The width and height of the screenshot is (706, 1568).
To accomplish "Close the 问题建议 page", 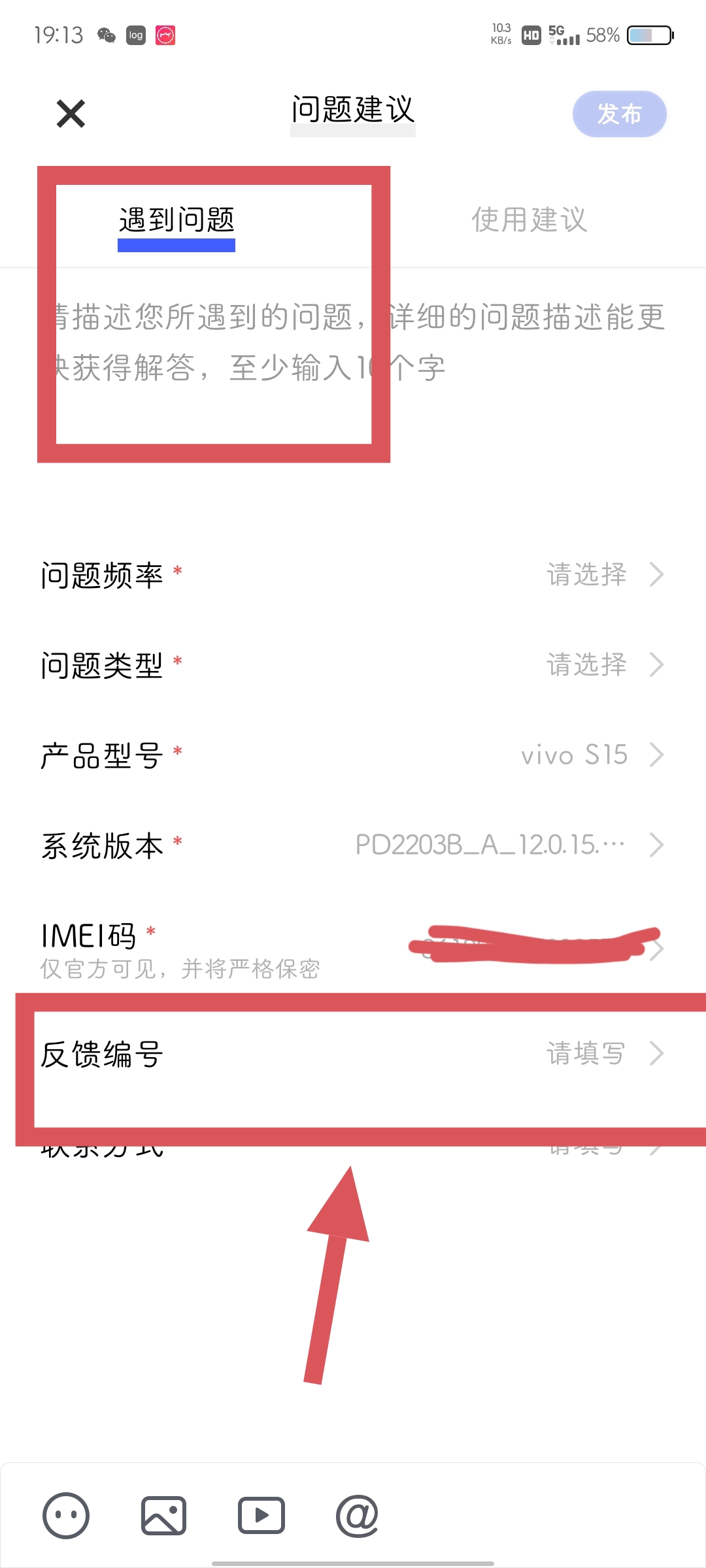I will pos(71,114).
